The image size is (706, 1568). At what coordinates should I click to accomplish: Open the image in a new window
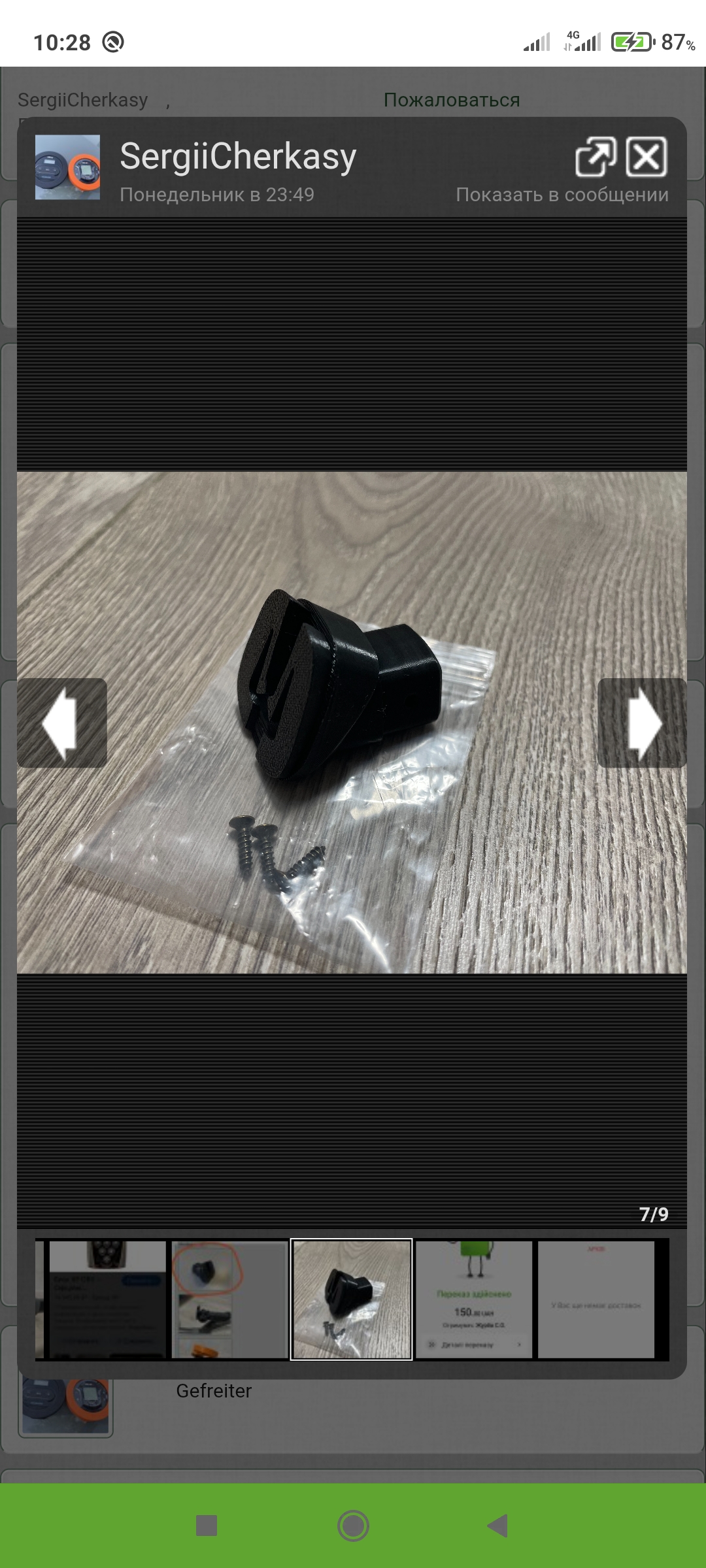[x=595, y=157]
